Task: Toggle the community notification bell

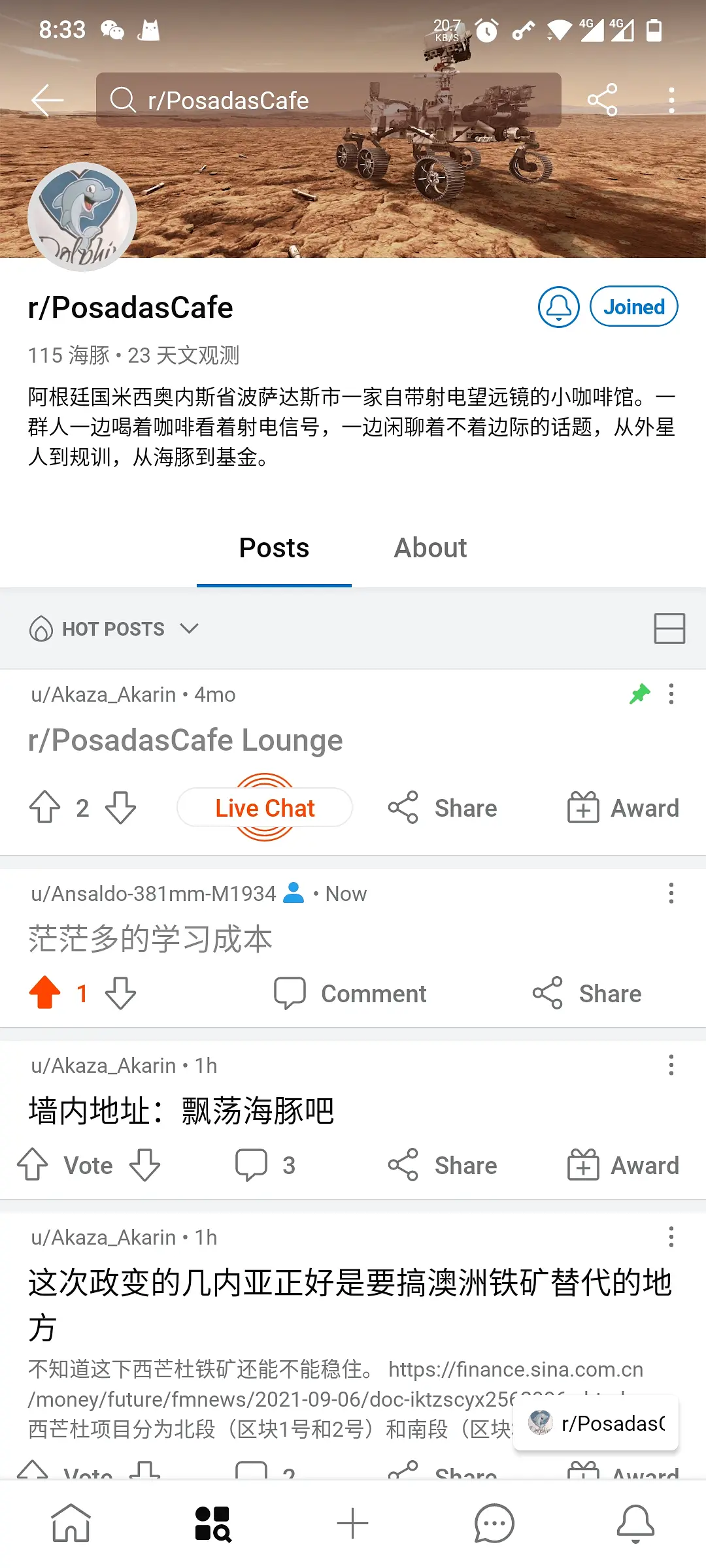Action: 558,307
